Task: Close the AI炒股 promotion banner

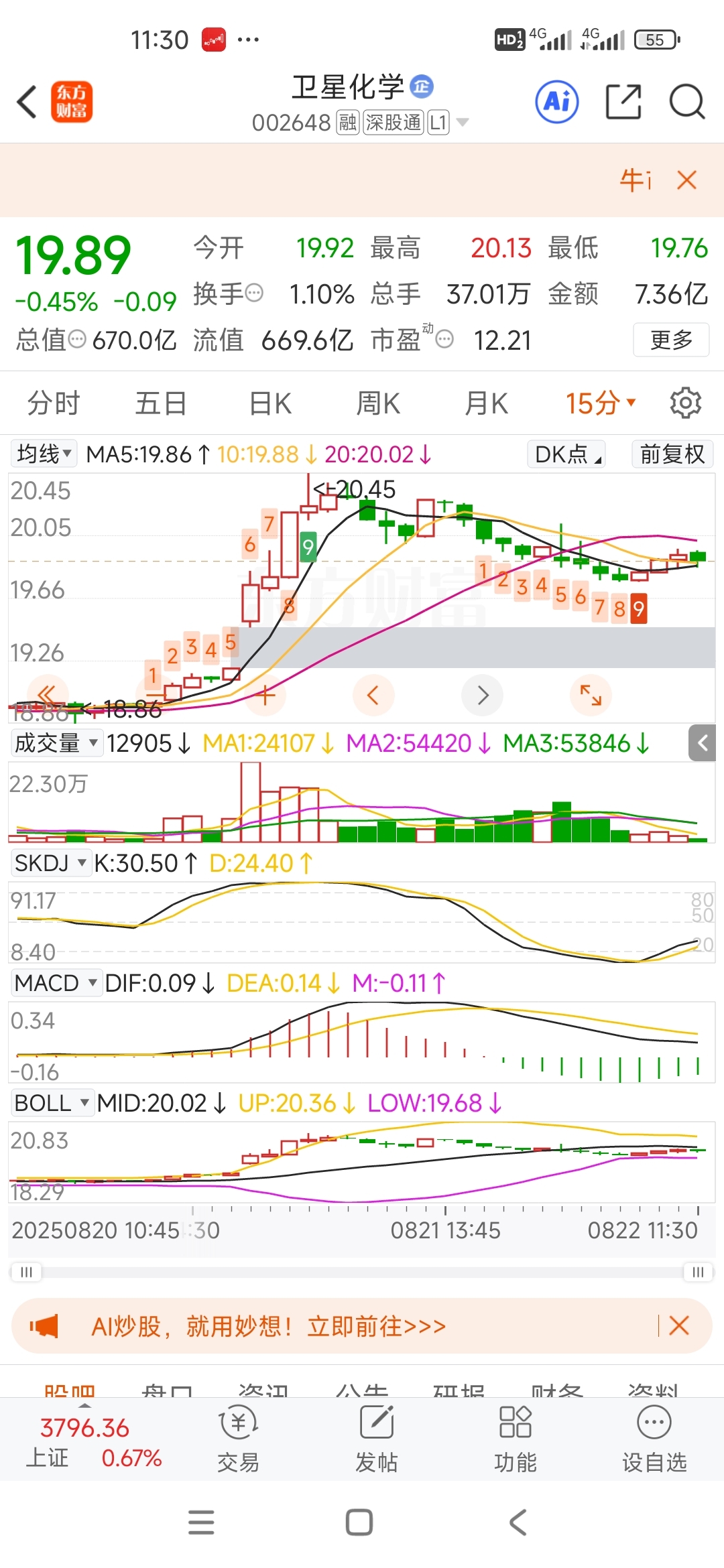Action: click(678, 1325)
